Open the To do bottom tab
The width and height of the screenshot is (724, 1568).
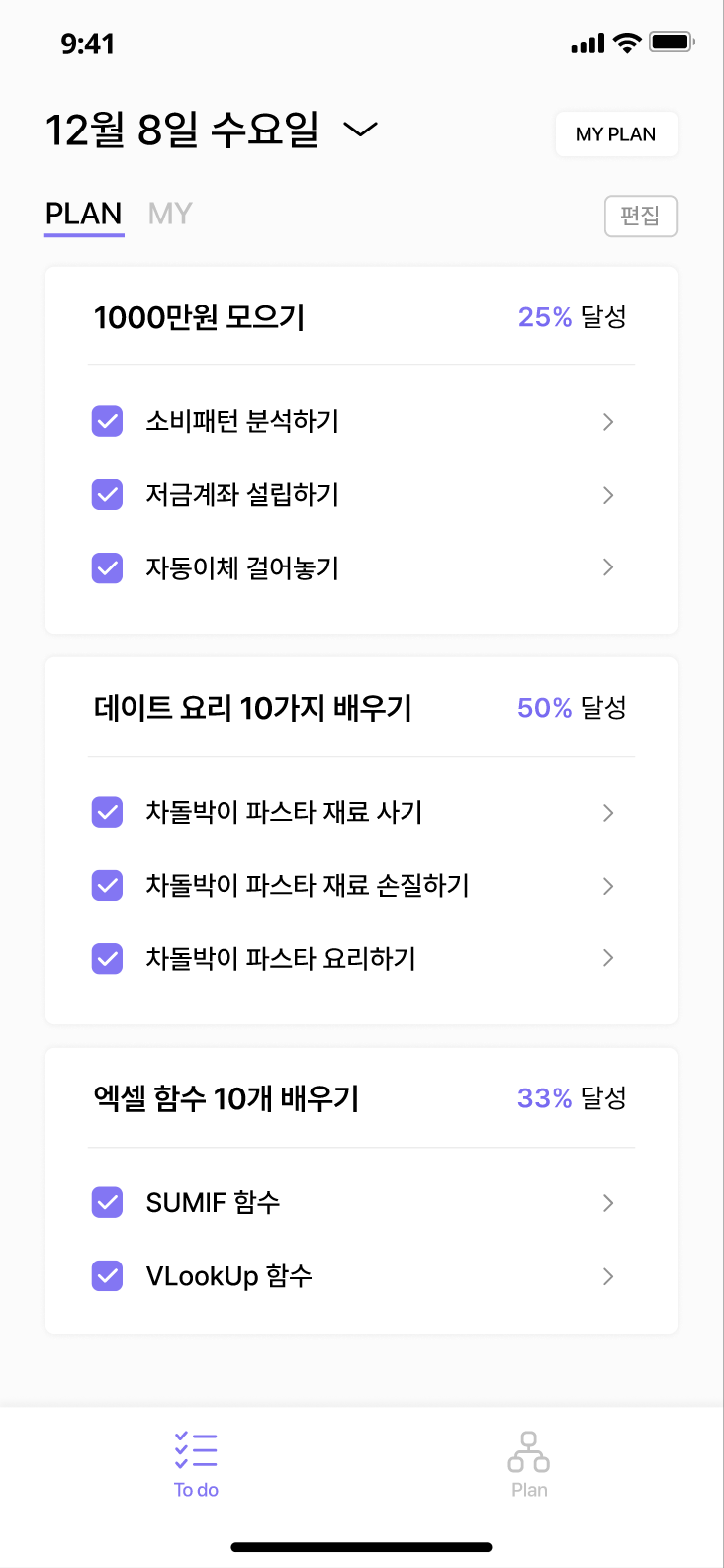click(x=196, y=1464)
